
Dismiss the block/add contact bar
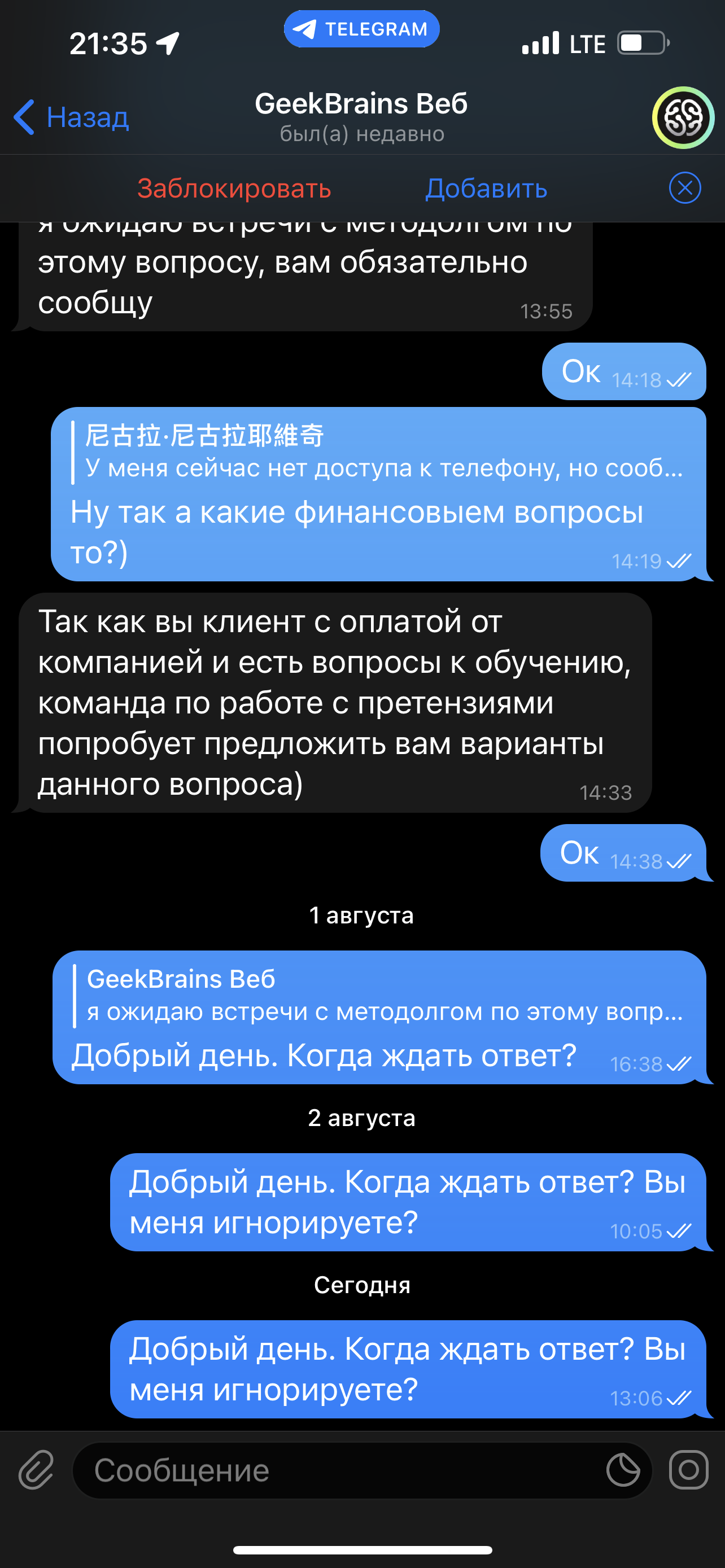[684, 188]
